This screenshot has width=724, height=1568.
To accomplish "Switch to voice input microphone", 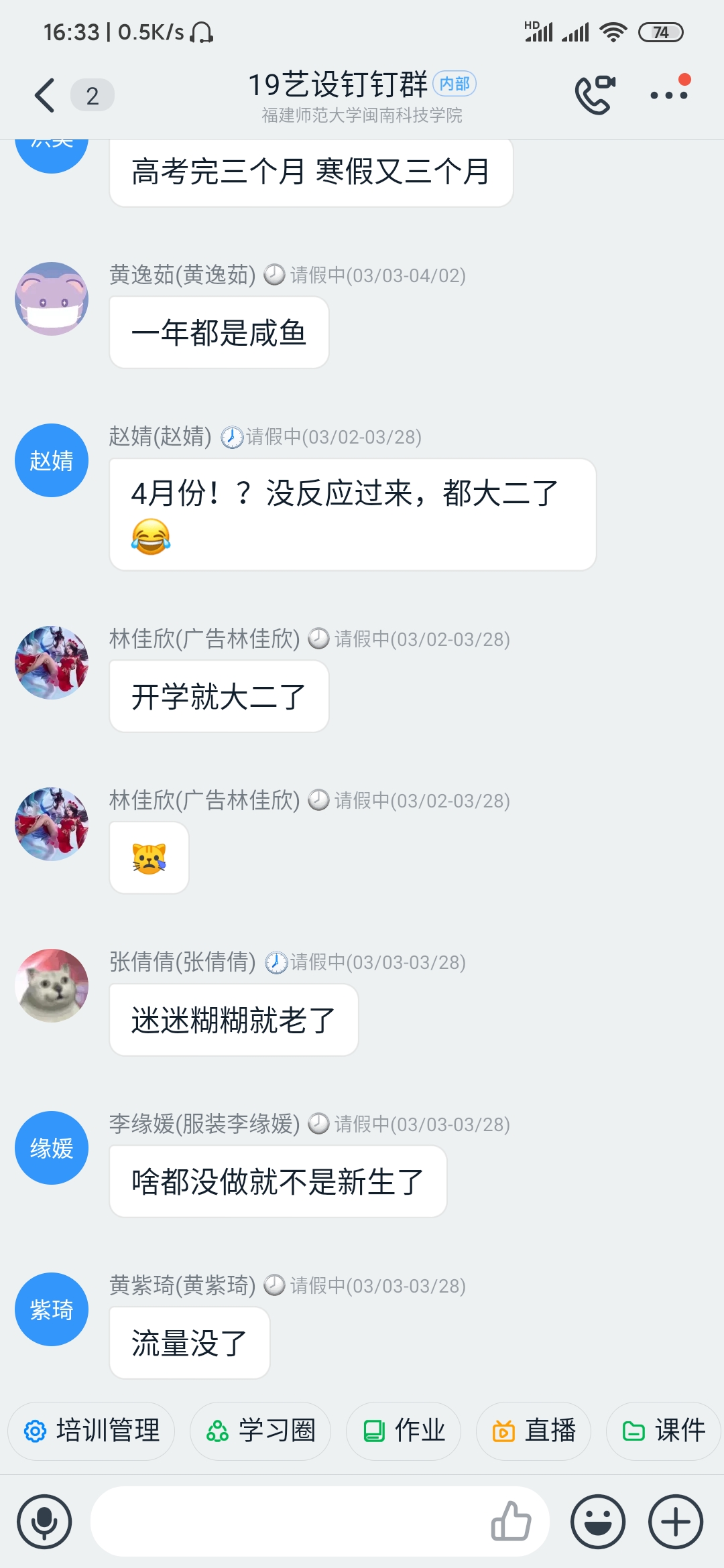I will (44, 1522).
